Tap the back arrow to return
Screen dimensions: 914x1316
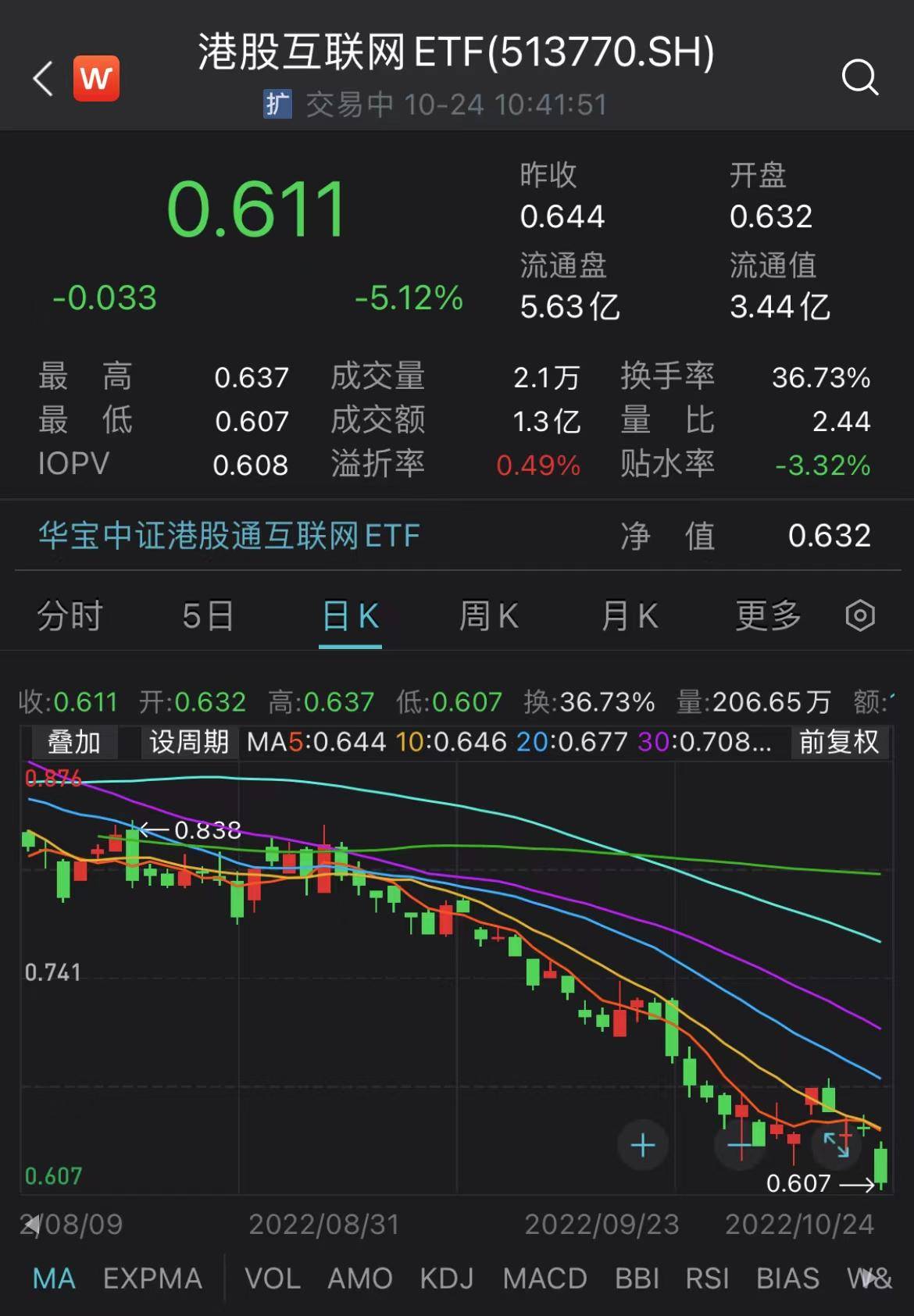click(41, 78)
